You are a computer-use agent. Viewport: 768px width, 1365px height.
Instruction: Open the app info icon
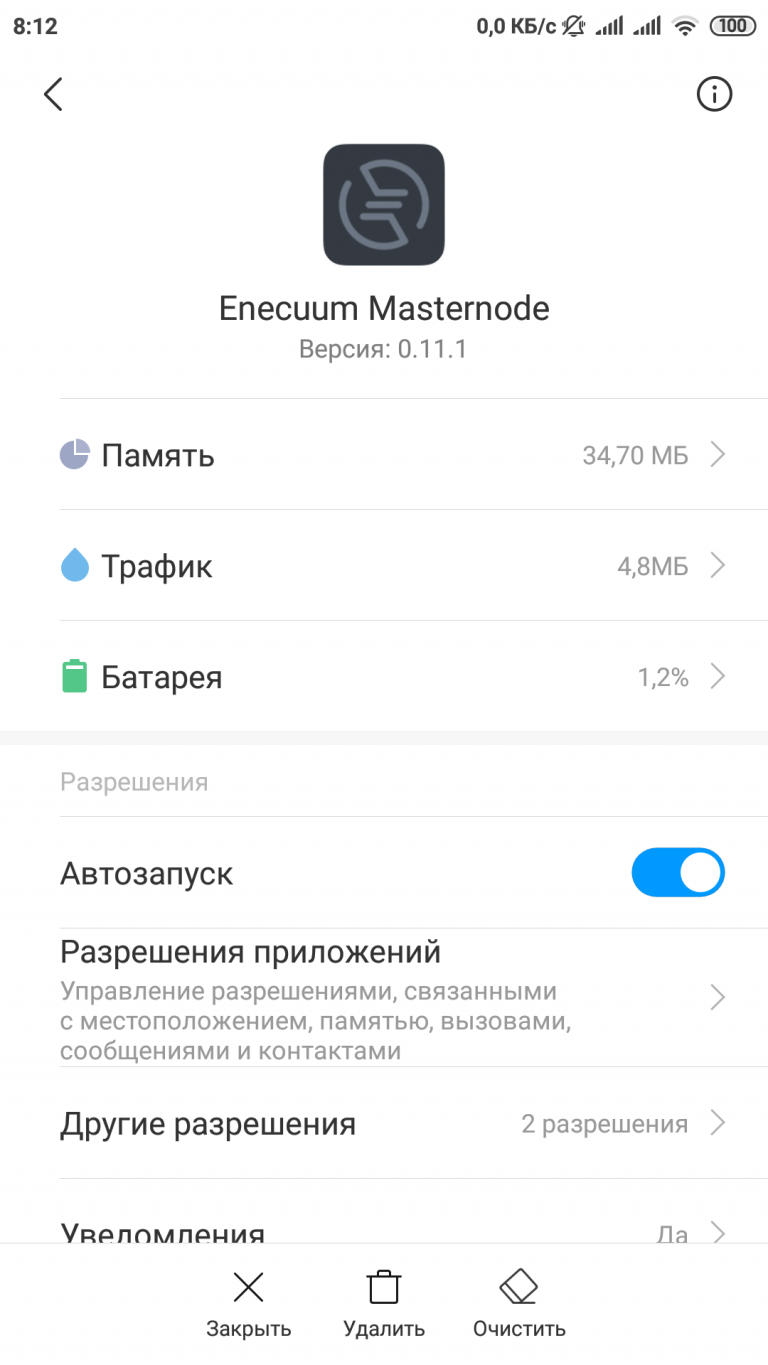coord(714,94)
